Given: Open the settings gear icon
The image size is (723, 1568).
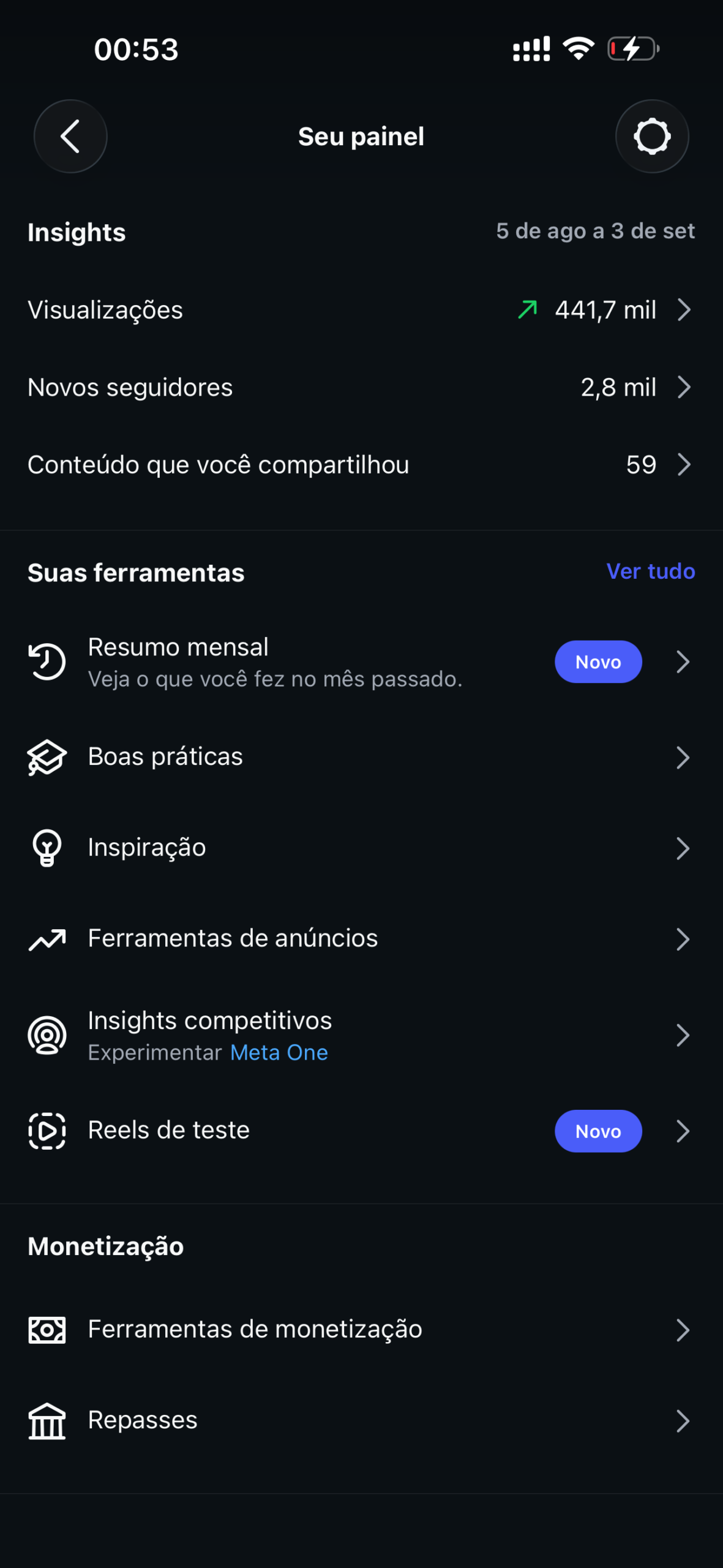Looking at the screenshot, I should (652, 136).
